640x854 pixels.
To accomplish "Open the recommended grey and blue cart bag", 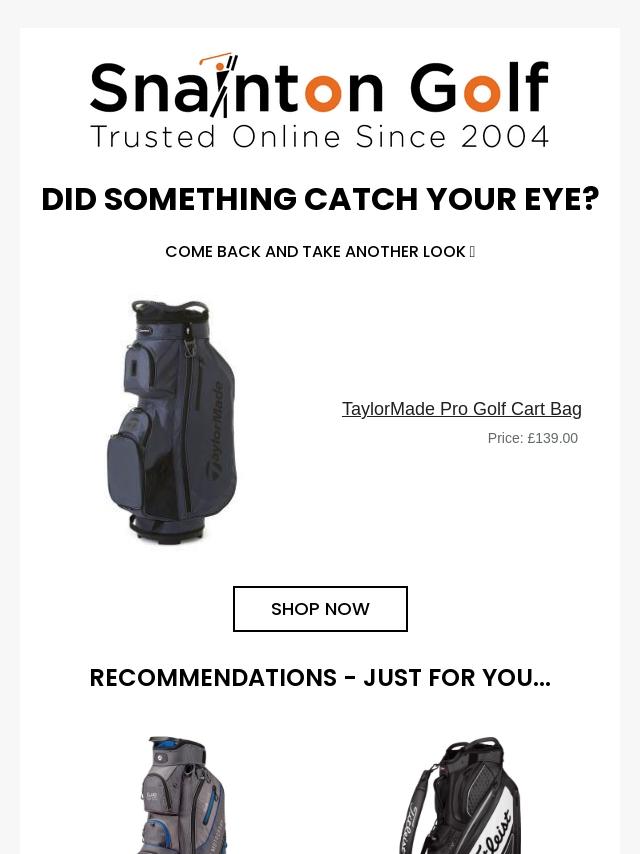I will coord(179,795).
